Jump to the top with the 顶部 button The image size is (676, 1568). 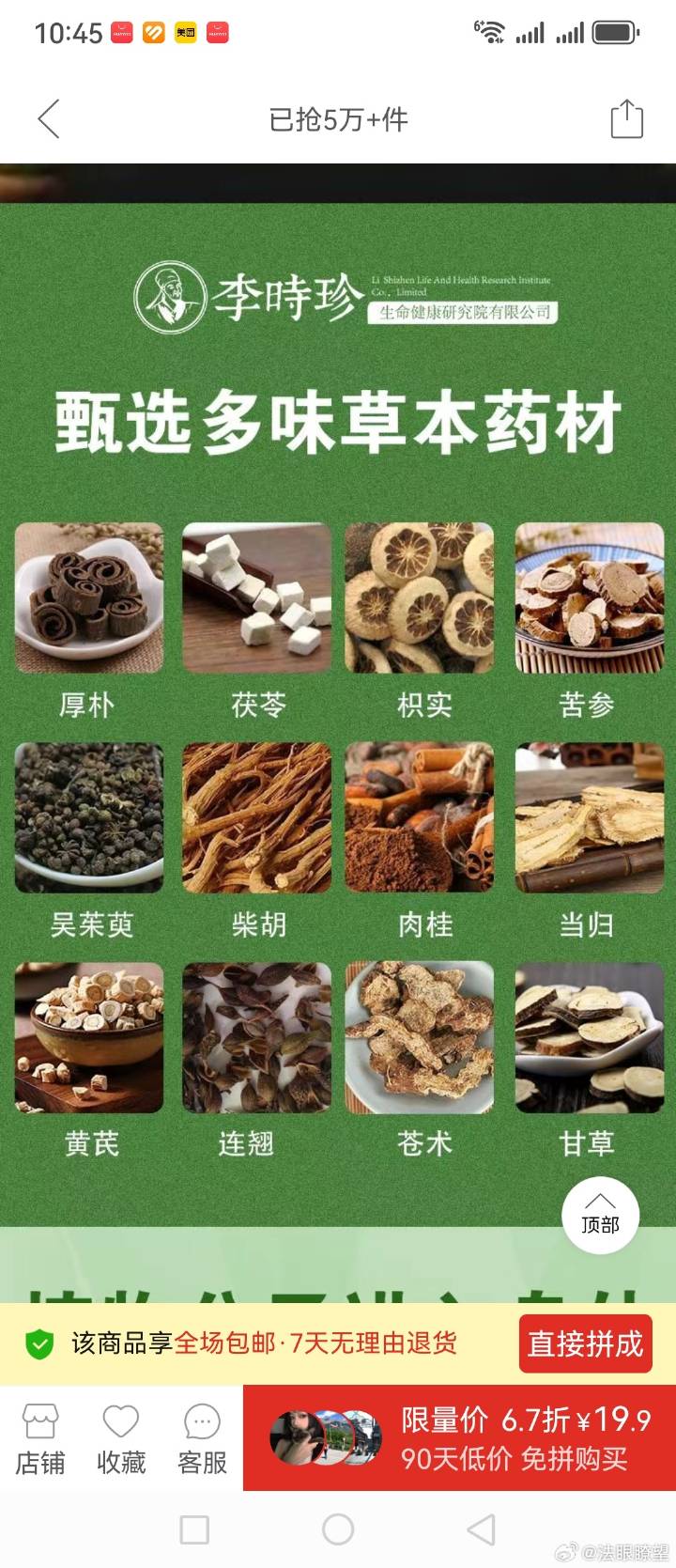click(x=600, y=1216)
